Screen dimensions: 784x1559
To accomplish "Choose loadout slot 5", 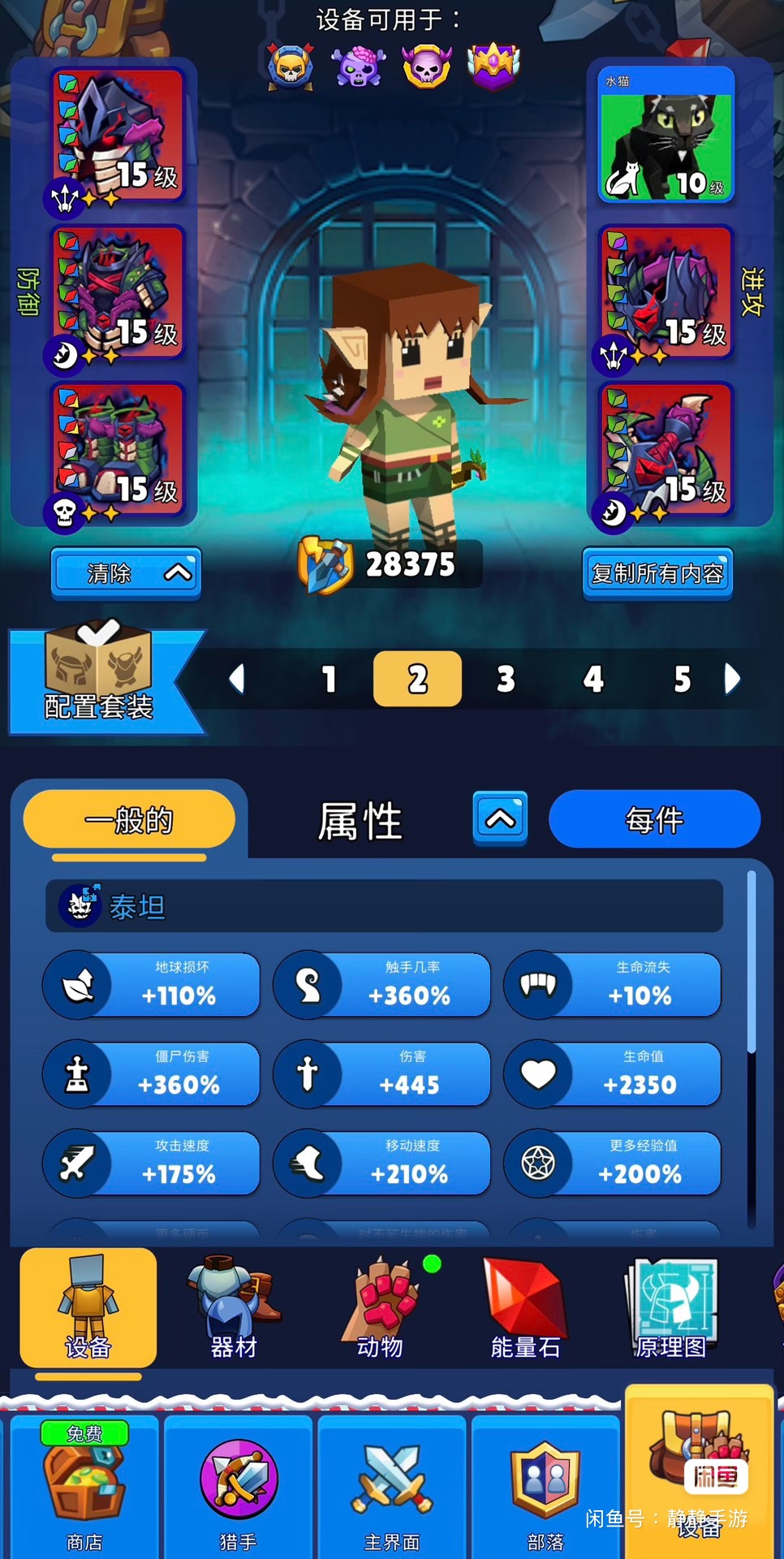I will coord(683,679).
